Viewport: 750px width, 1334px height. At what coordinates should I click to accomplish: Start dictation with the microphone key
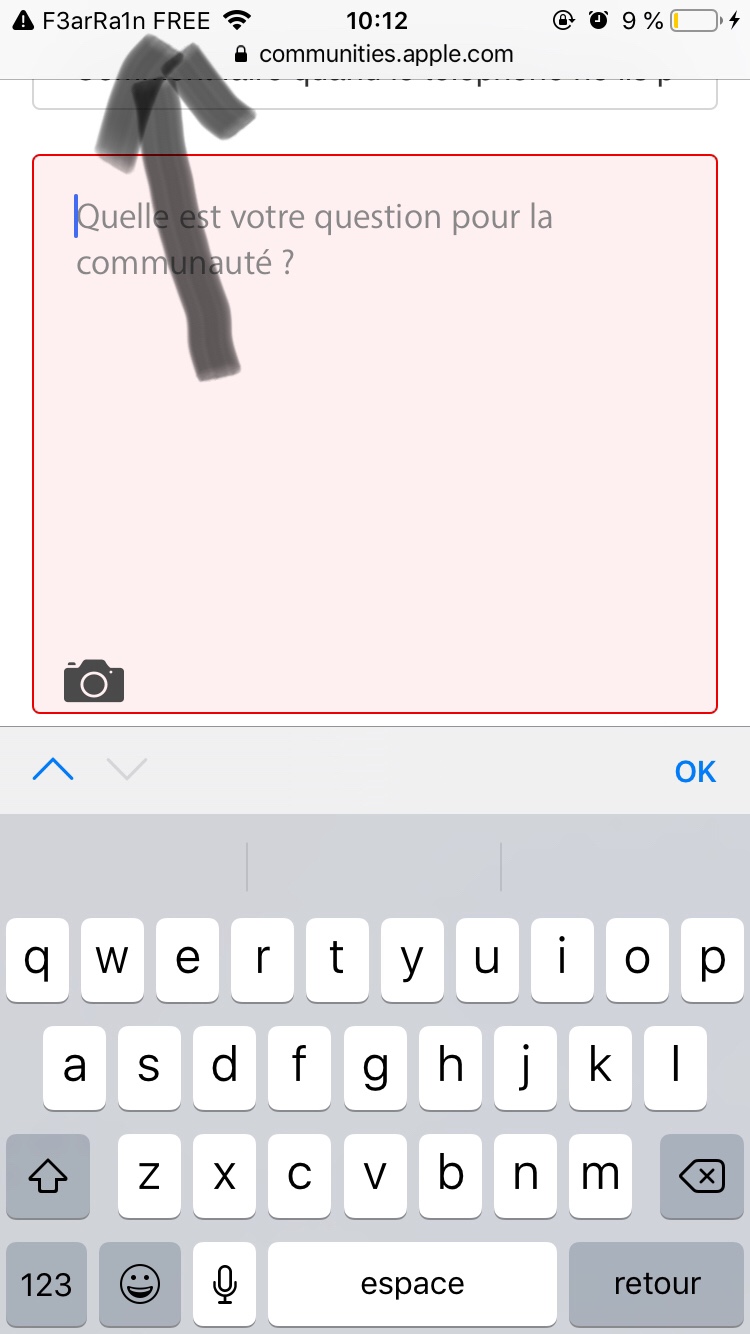(225, 1284)
